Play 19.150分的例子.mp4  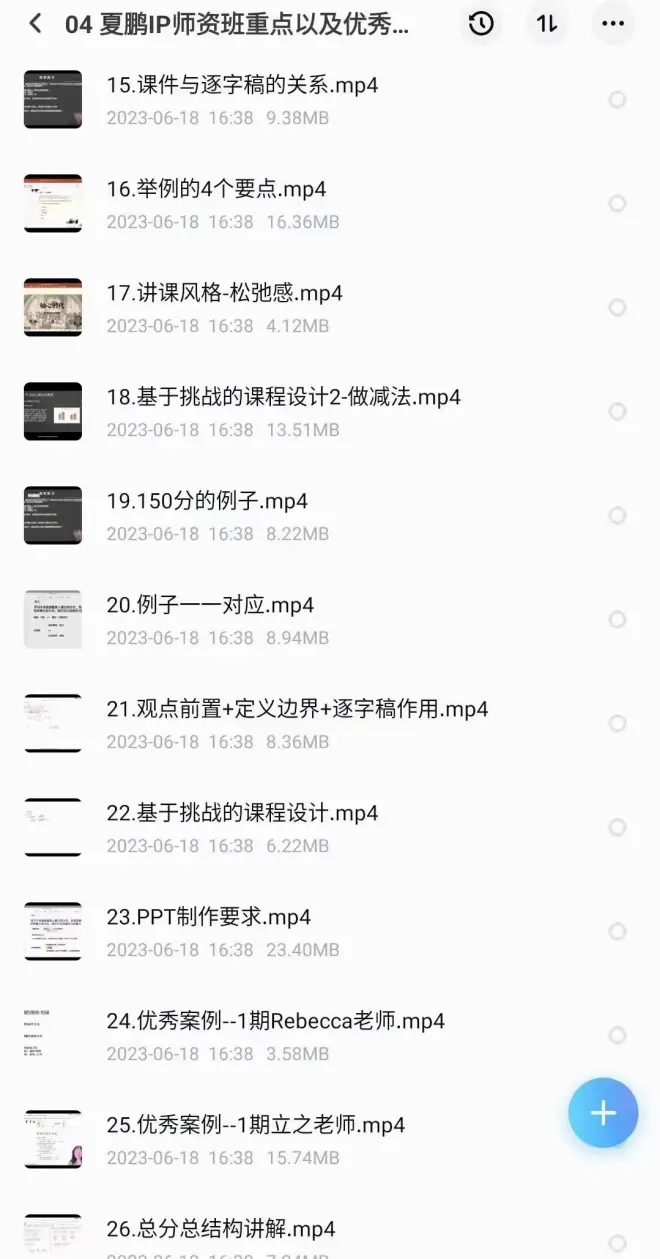pyautogui.click(x=207, y=502)
